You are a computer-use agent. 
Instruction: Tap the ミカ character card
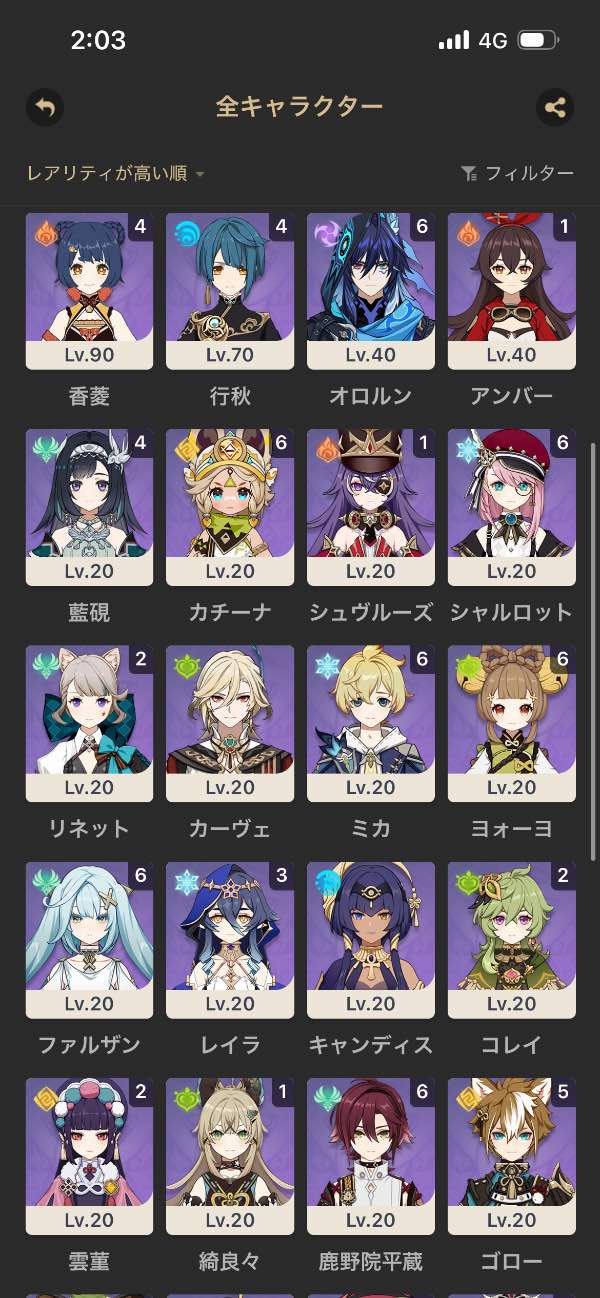[371, 723]
